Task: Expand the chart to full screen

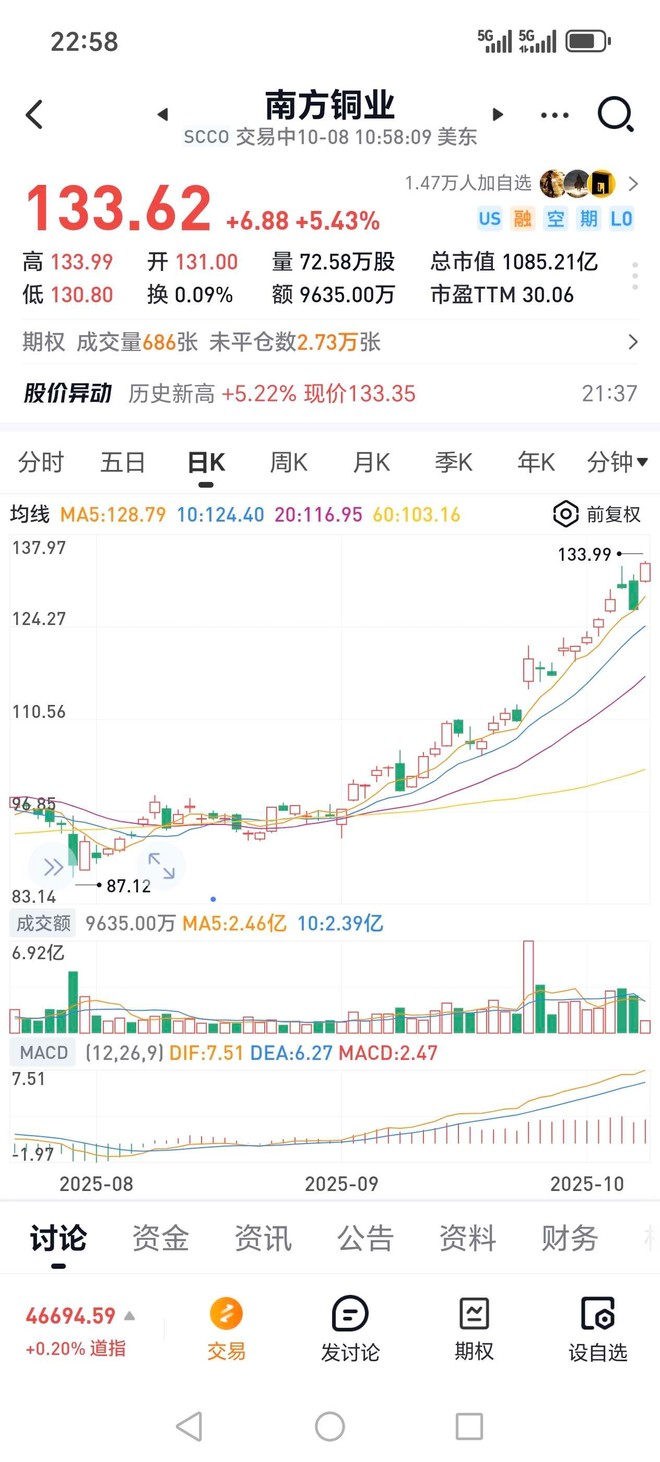Action: [x=161, y=866]
